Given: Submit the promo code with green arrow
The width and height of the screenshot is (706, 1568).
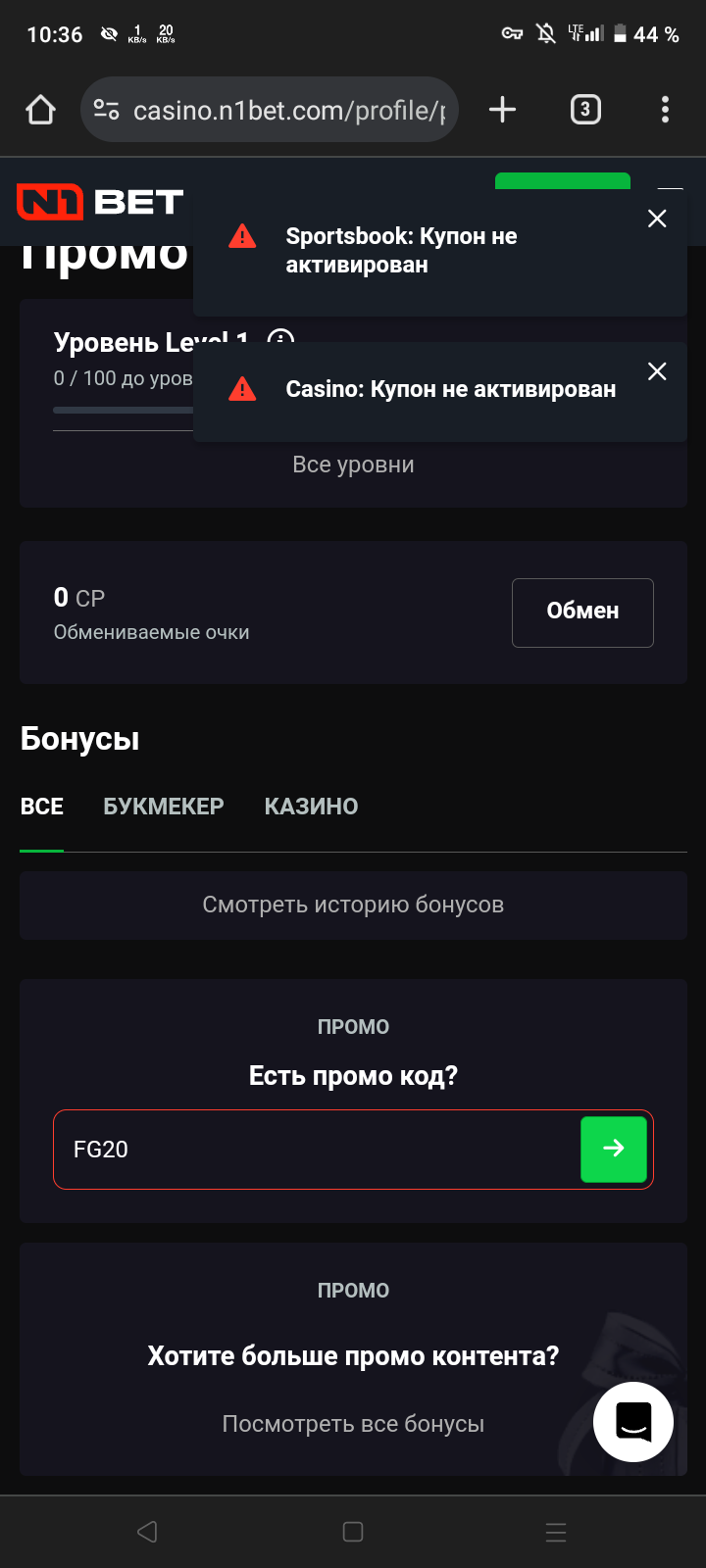Looking at the screenshot, I should pos(614,1149).
